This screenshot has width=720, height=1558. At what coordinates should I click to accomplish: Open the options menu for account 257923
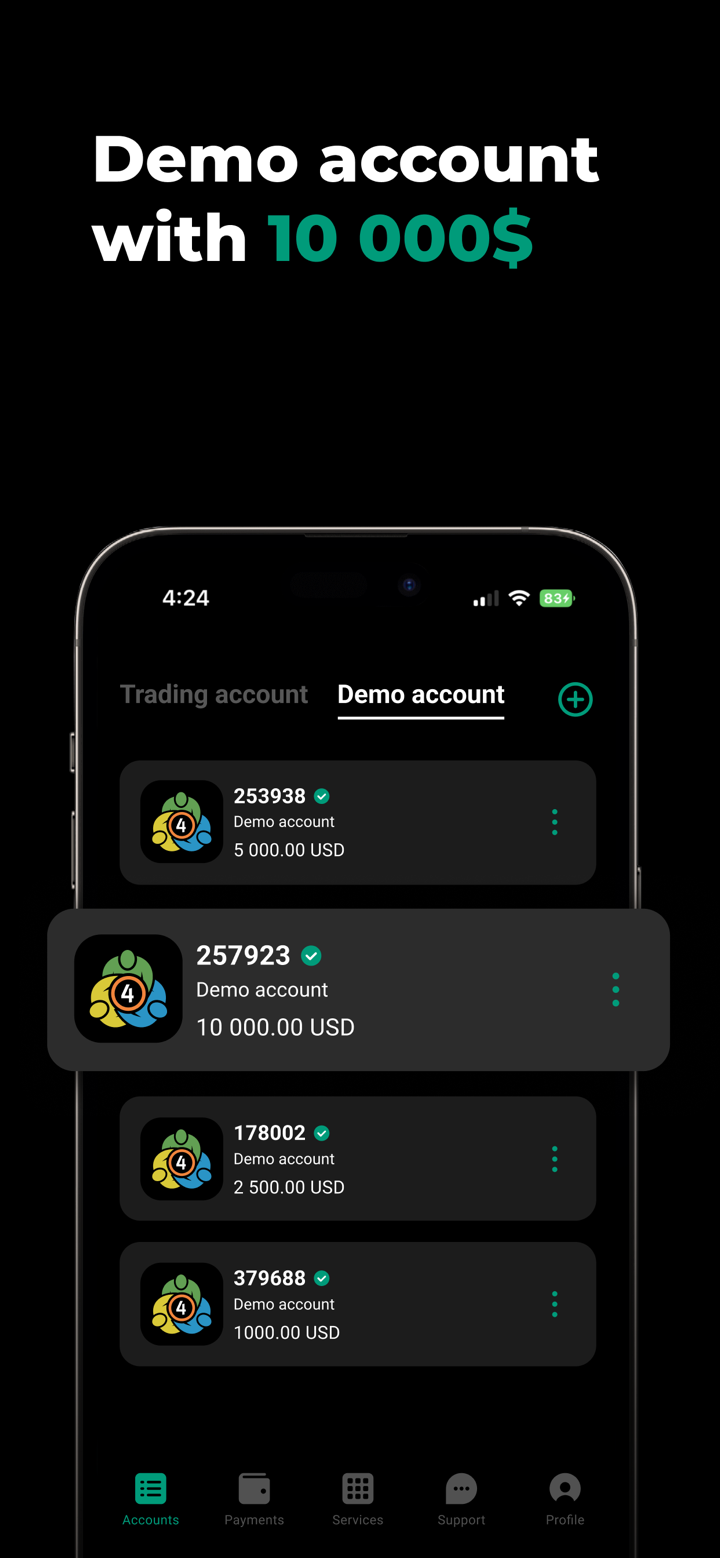pyautogui.click(x=615, y=989)
